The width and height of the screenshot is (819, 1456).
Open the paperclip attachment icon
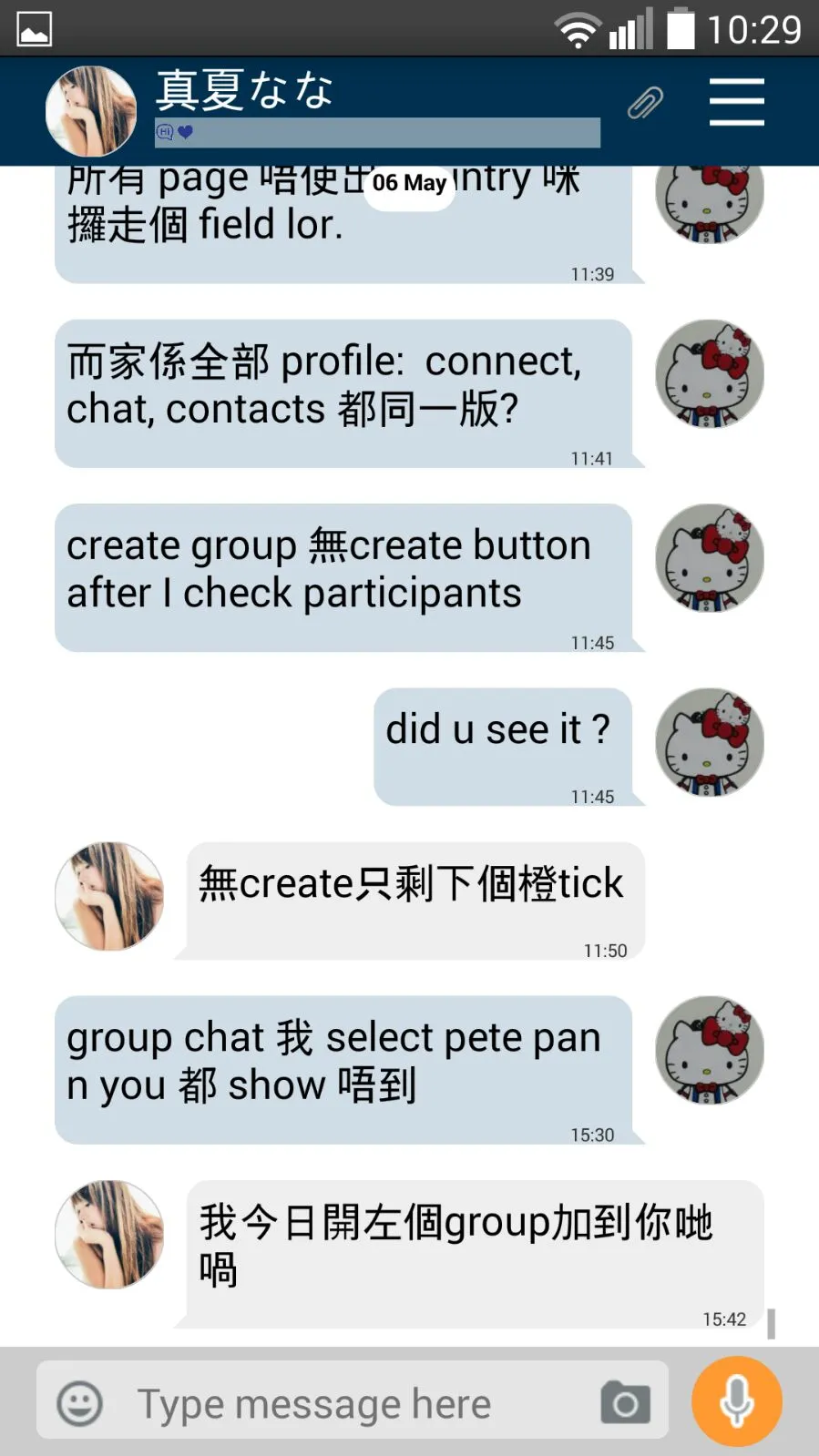(645, 103)
